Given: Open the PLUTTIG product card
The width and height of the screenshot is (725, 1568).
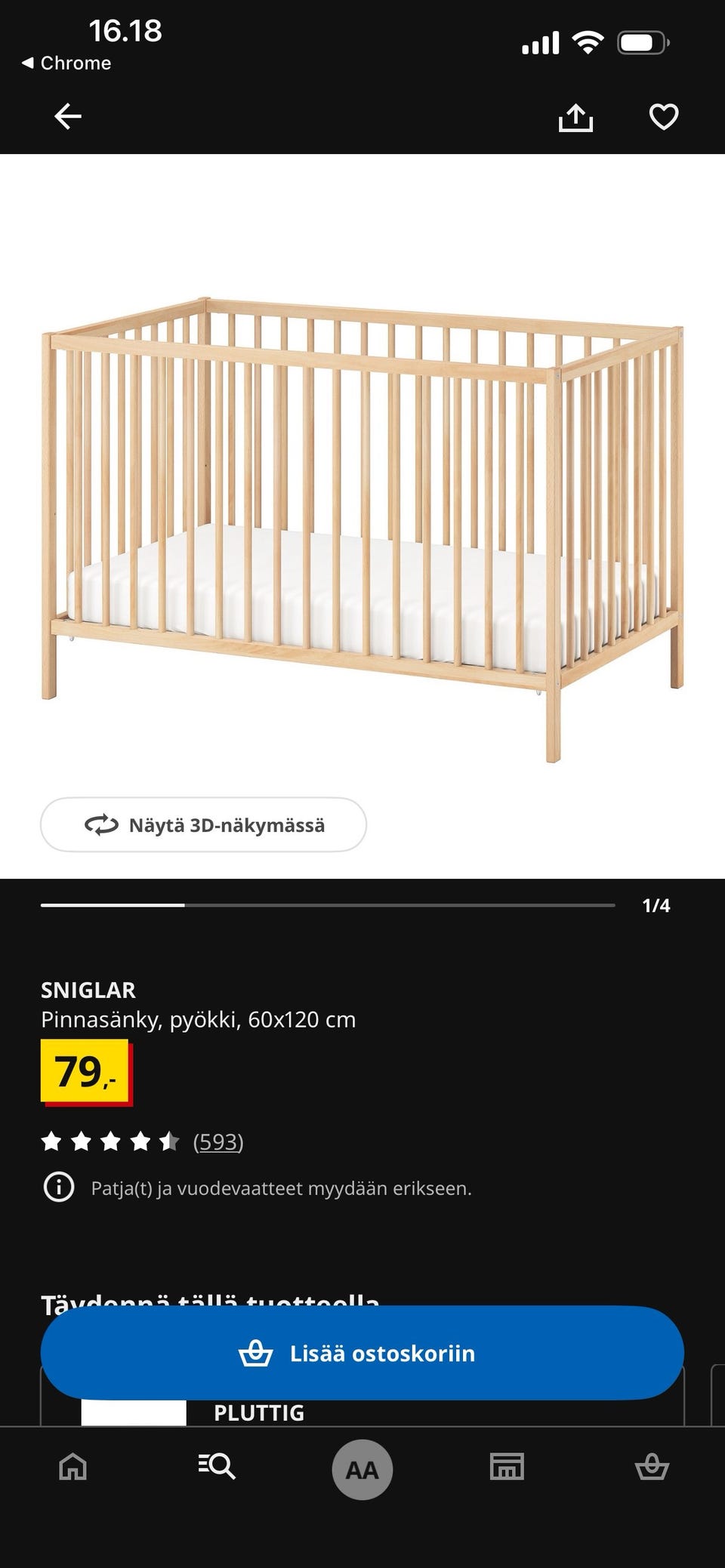Looking at the screenshot, I should pyautogui.click(x=259, y=1412).
